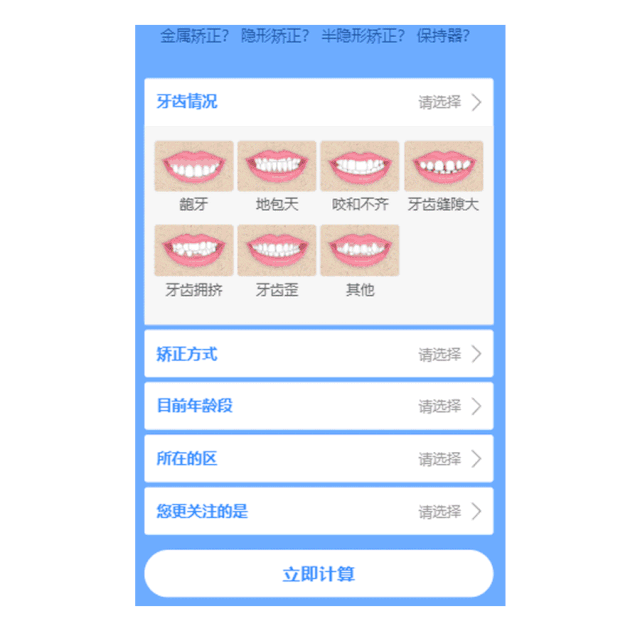Viewport: 640px width, 631px height.
Task: Choose the 地包天 option
Action: [x=277, y=167]
